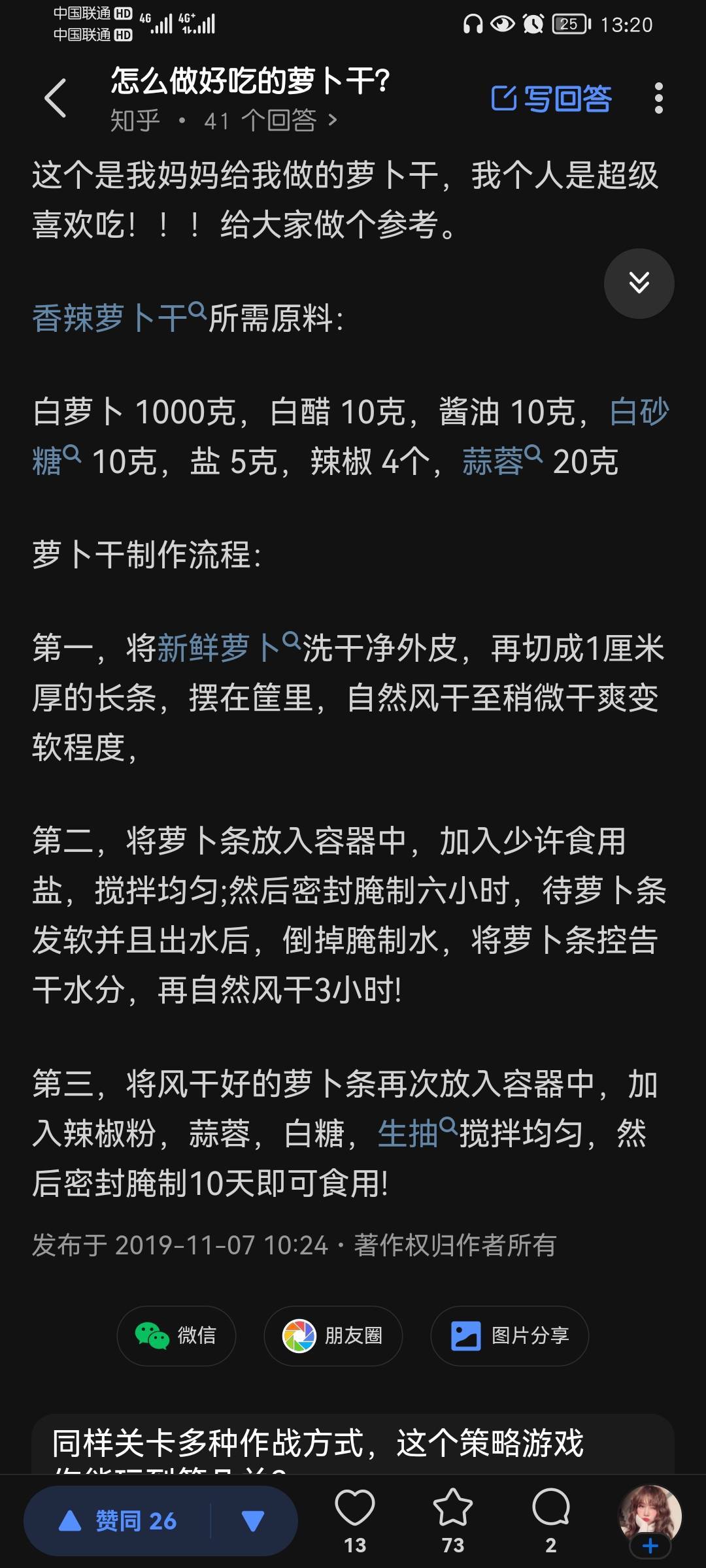Follow the author via the avatar plus
This screenshot has width=706, height=1568.
[650, 1546]
